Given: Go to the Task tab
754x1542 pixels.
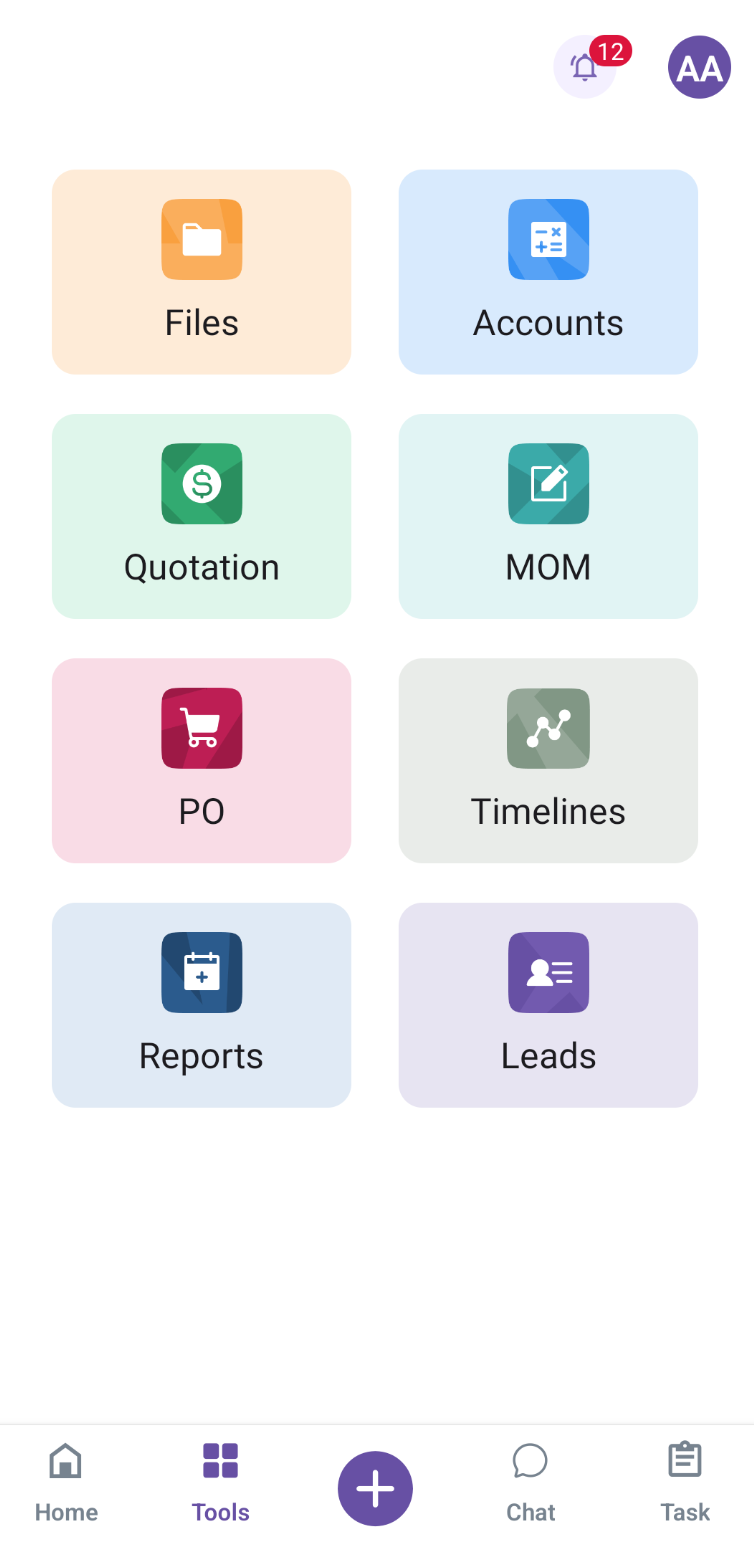Looking at the screenshot, I should (x=685, y=1482).
